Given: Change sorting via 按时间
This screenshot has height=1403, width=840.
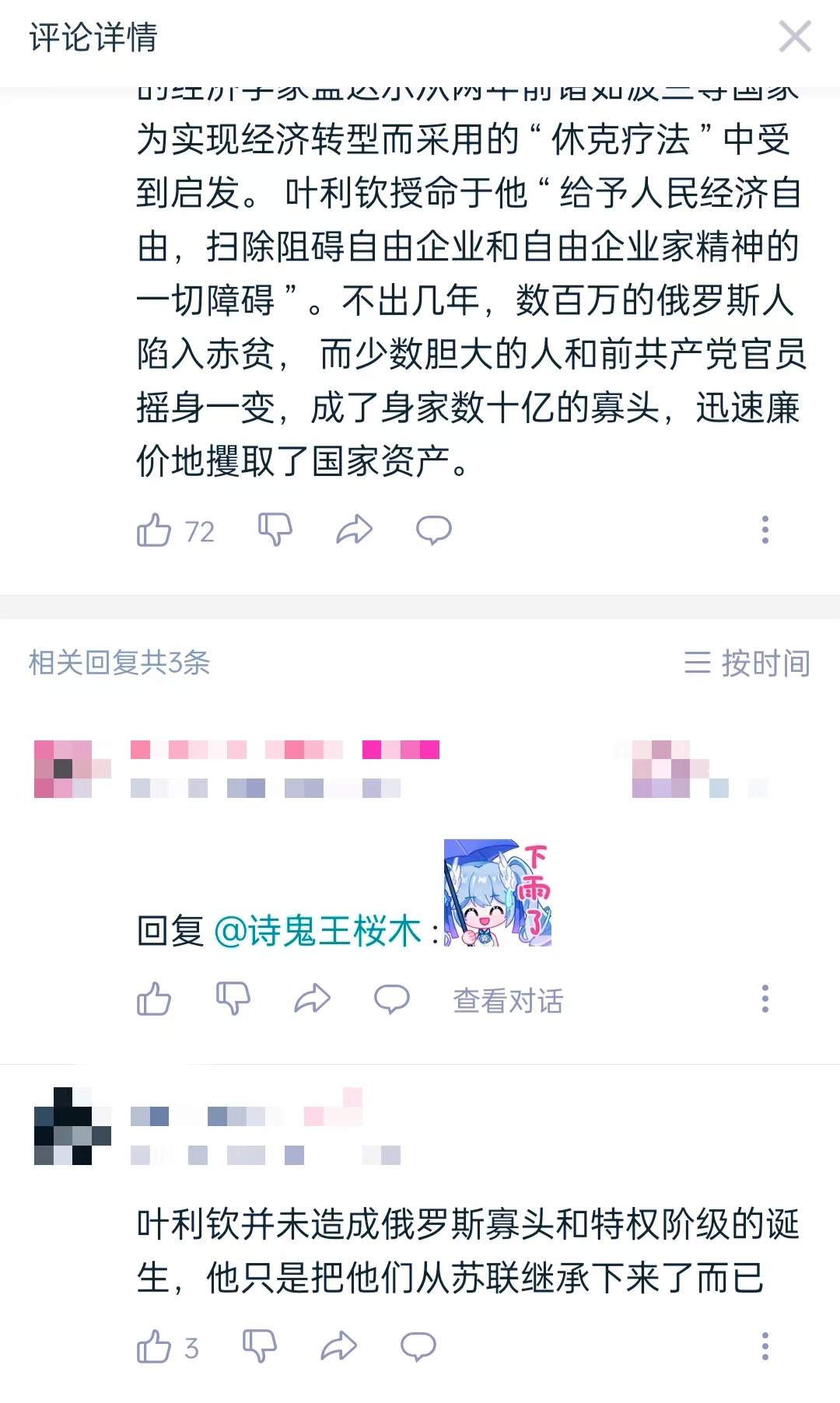Looking at the screenshot, I should (x=747, y=663).
